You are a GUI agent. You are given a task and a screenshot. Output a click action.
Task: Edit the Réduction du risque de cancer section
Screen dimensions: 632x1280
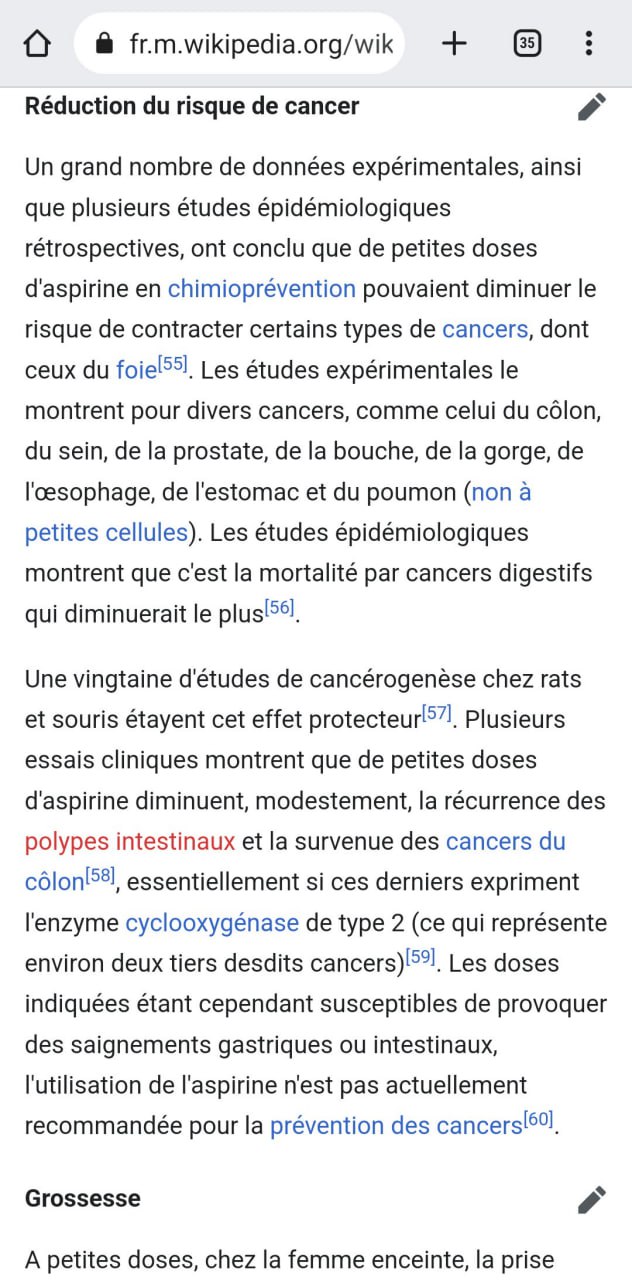click(592, 107)
